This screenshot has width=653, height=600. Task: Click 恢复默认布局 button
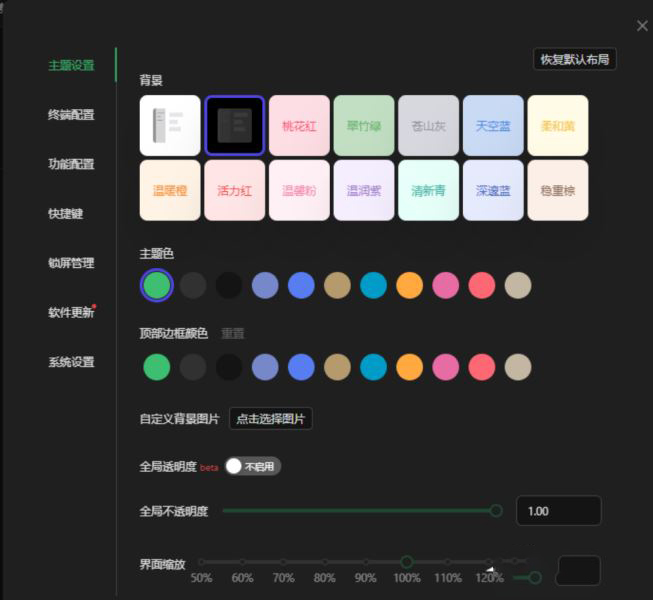(574, 59)
